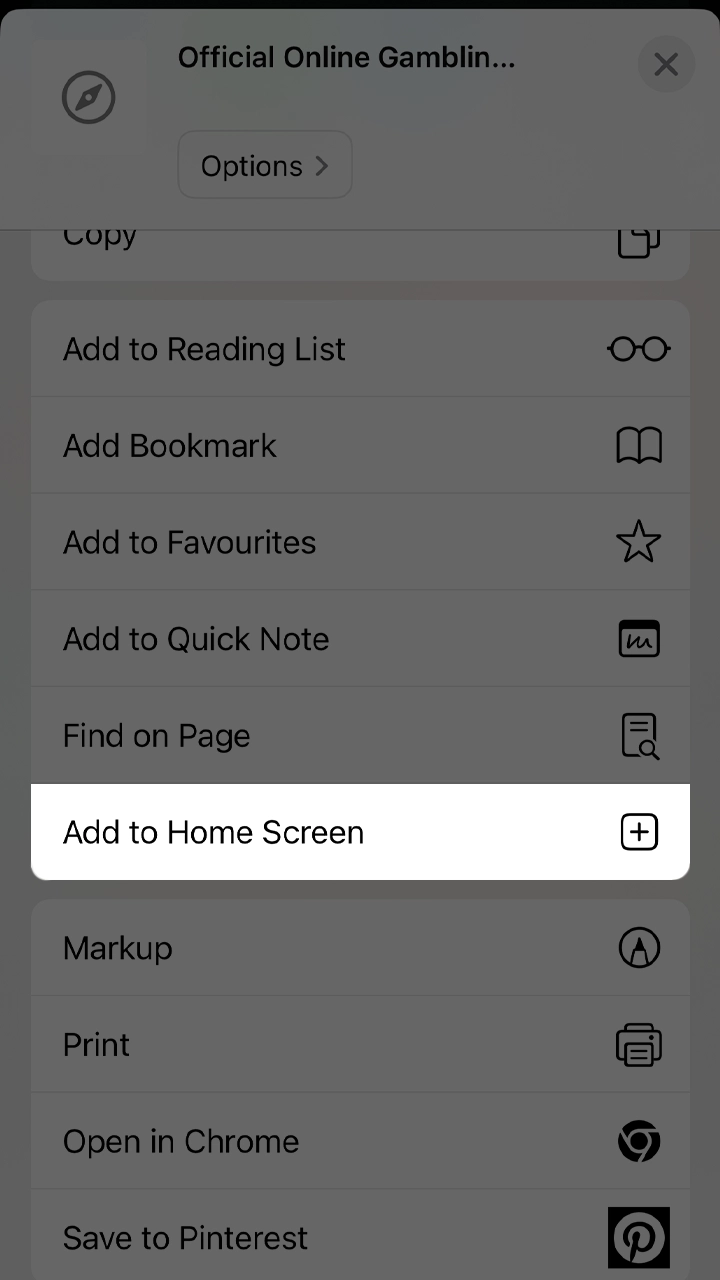Tap the Pinterest logo icon
720x1280 pixels.
click(639, 1237)
